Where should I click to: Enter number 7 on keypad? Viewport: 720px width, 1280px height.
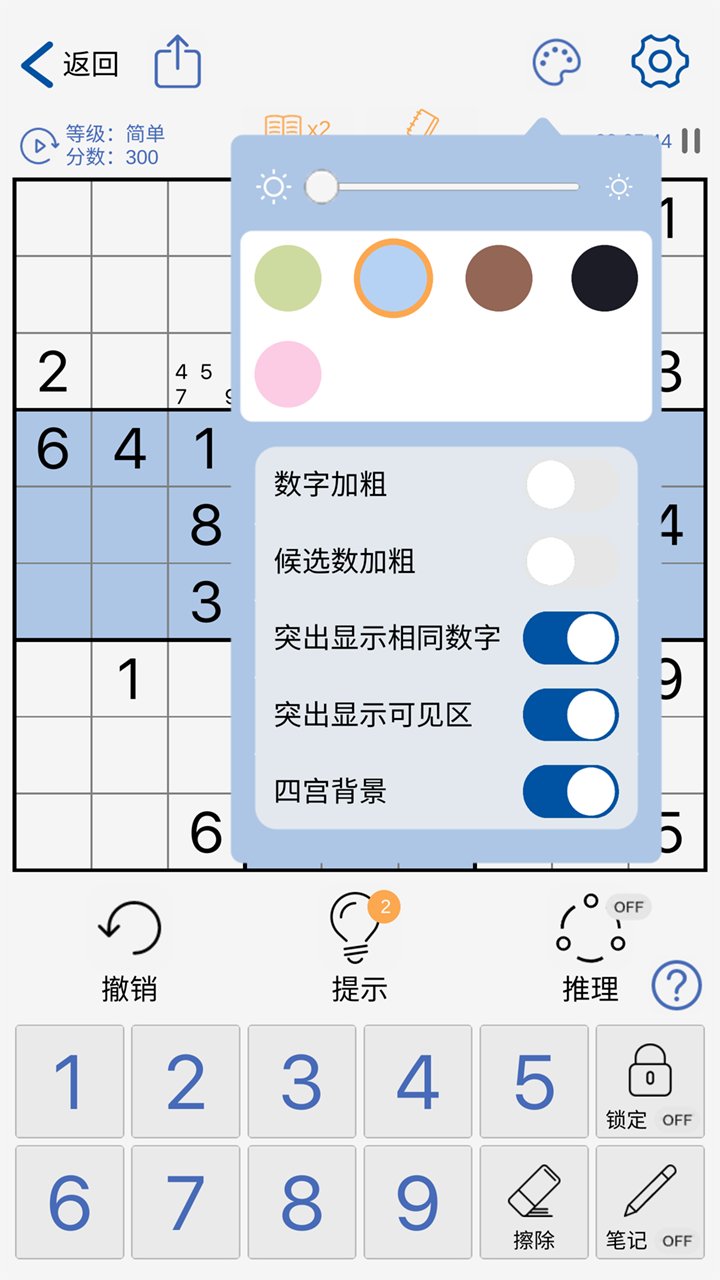tap(186, 1201)
